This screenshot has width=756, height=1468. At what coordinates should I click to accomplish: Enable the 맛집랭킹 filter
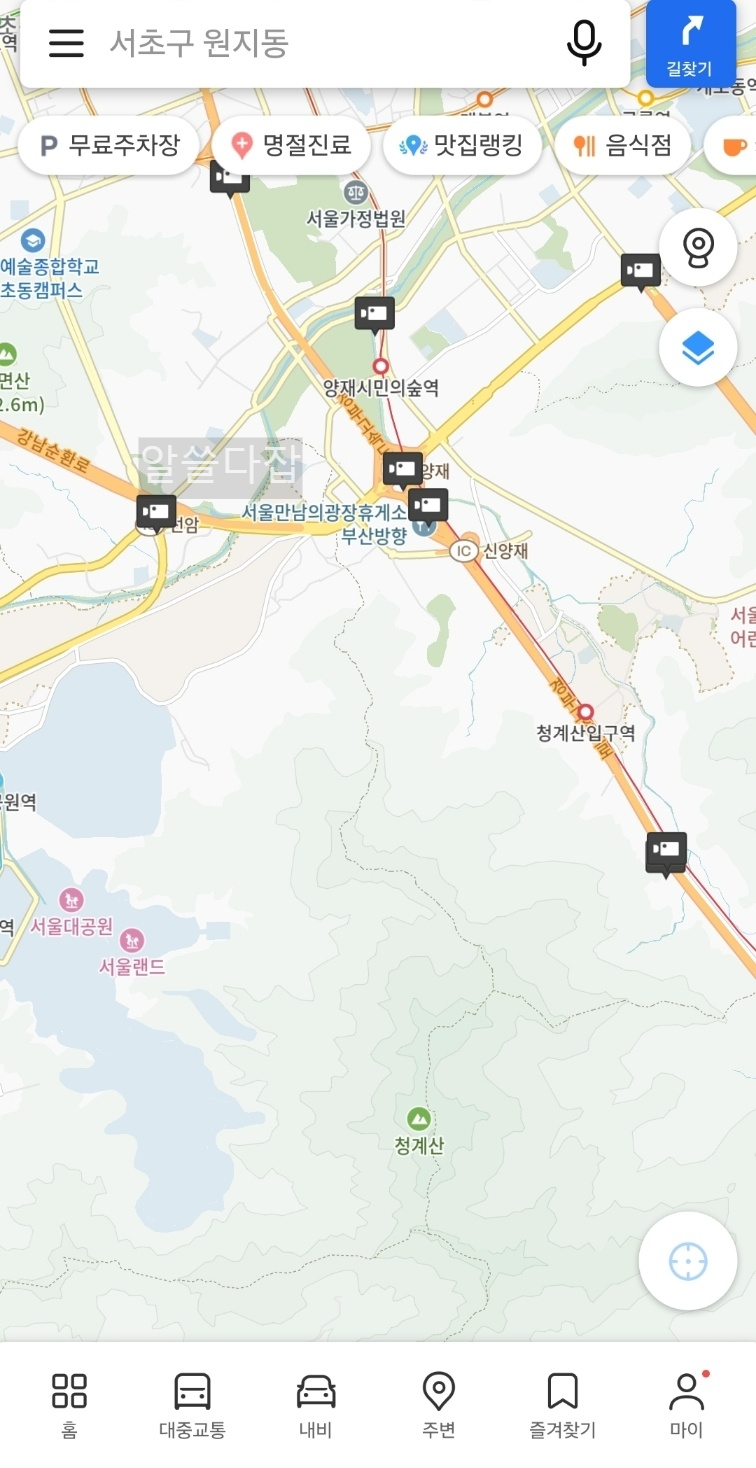pyautogui.click(x=462, y=145)
